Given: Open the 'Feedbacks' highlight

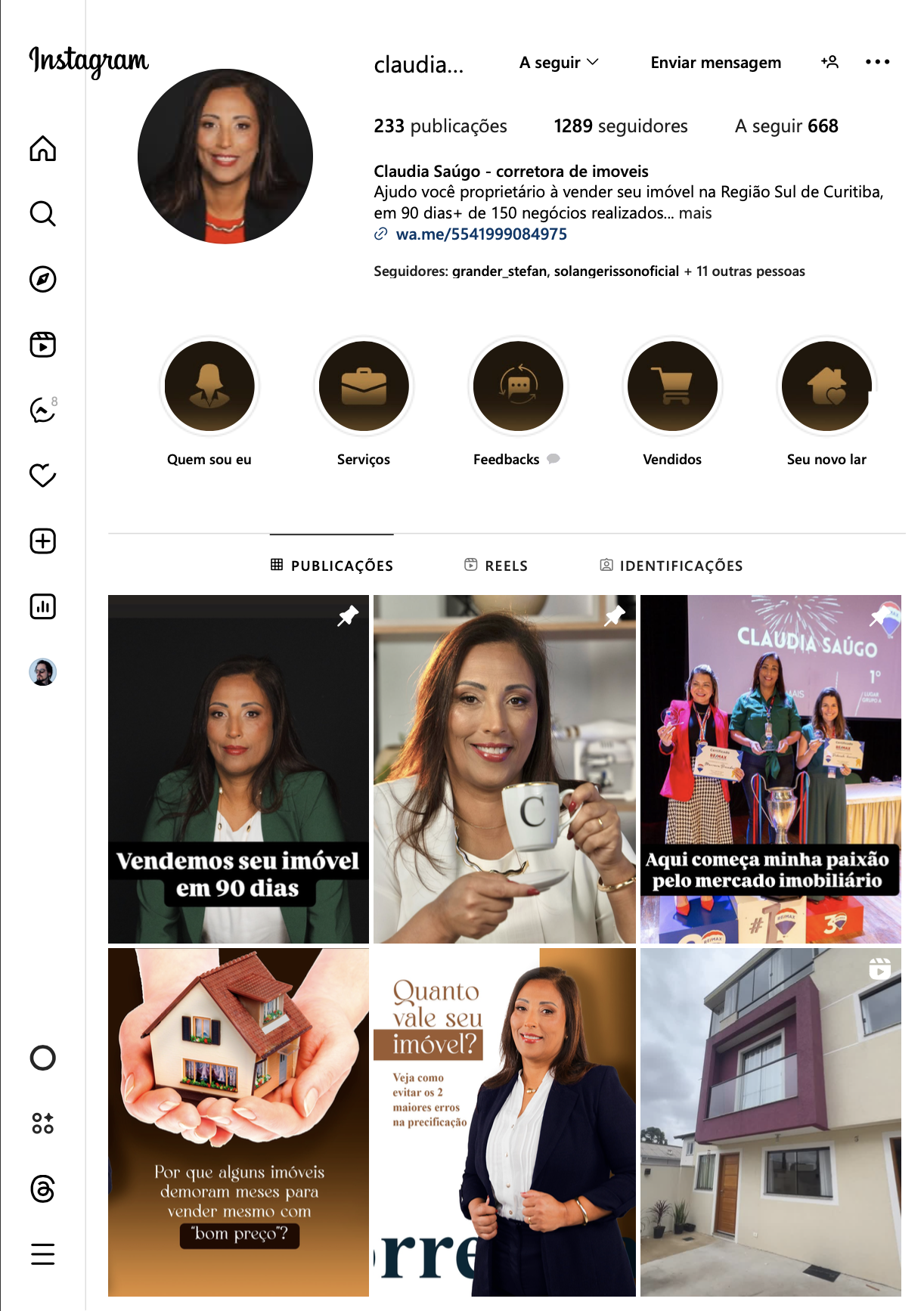Looking at the screenshot, I should pyautogui.click(x=518, y=386).
